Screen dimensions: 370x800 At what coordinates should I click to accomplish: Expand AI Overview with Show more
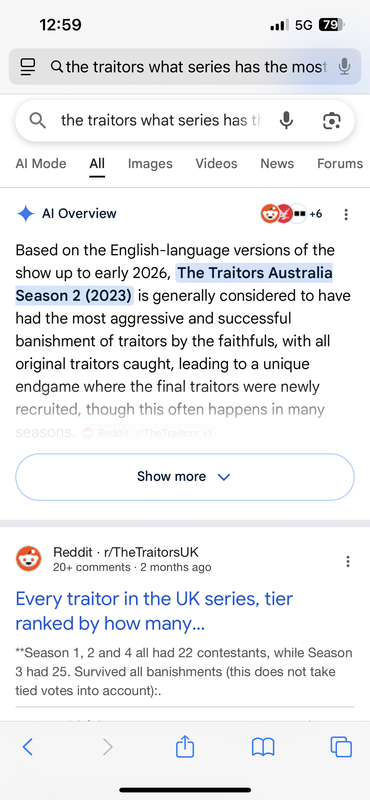click(x=185, y=477)
